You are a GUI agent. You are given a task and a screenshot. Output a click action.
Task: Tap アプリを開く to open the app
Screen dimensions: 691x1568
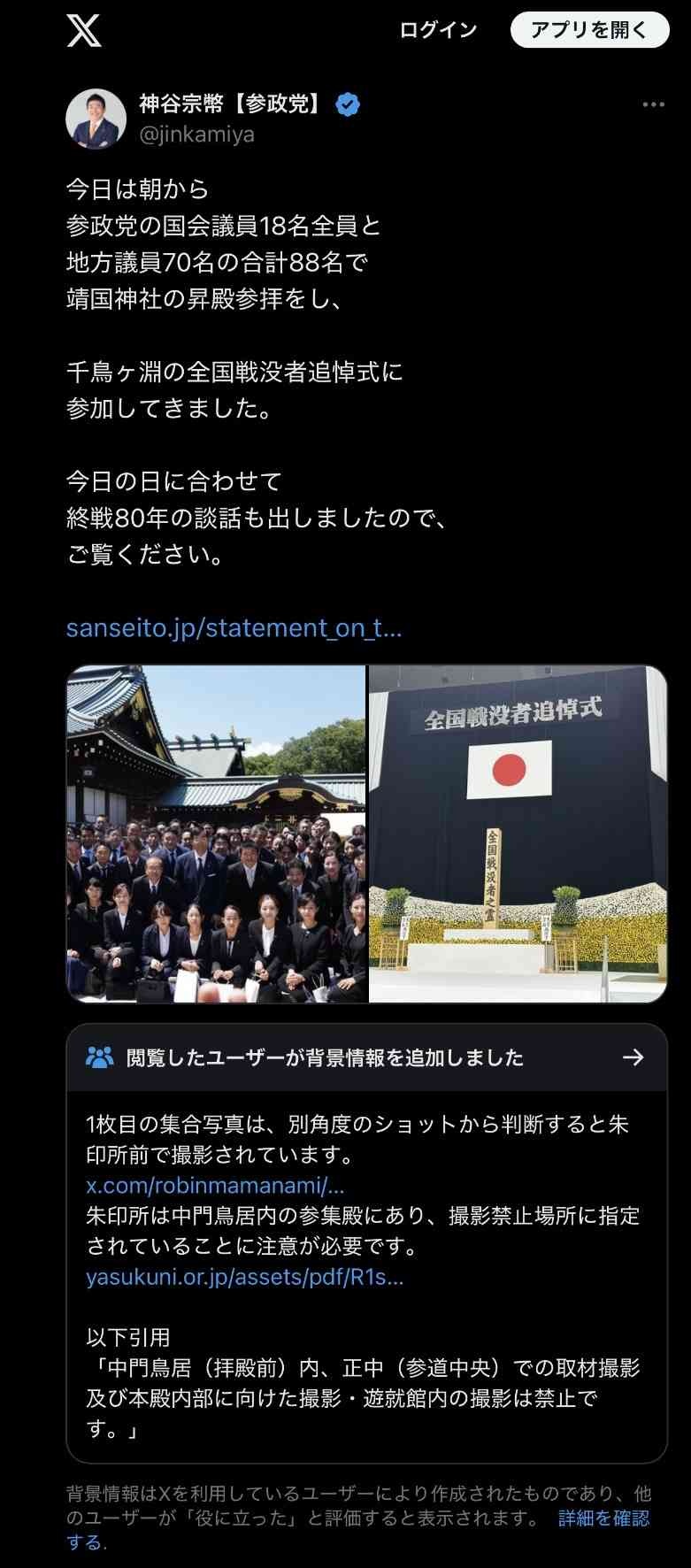pos(589,30)
